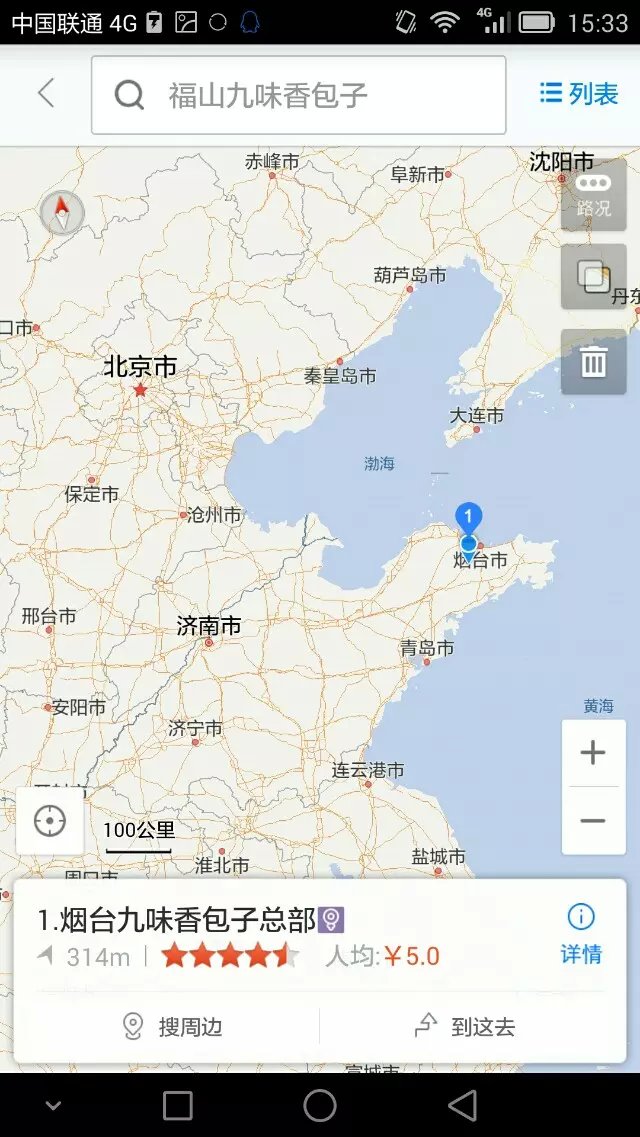Switch to 列表 list view

click(580, 94)
